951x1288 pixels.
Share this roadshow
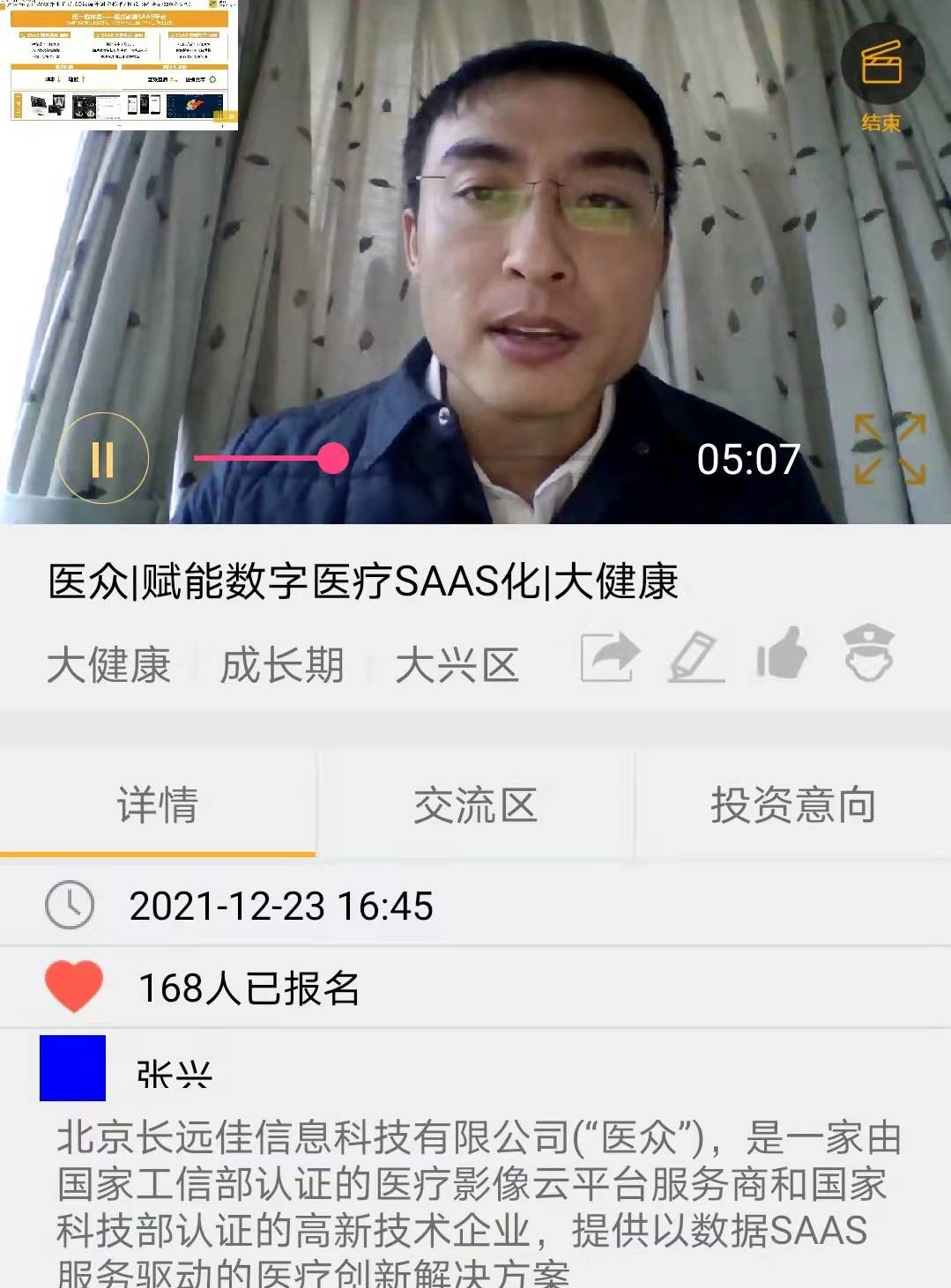[610, 656]
